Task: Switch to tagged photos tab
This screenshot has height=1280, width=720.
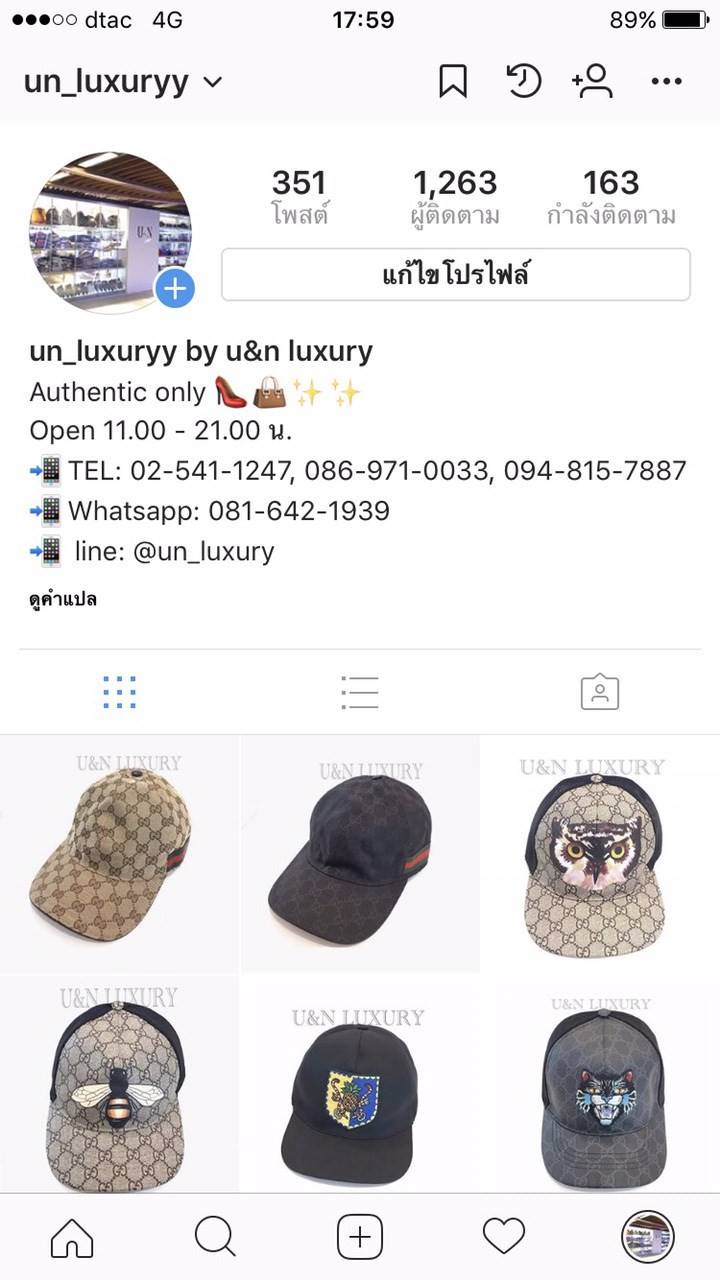Action: [600, 692]
